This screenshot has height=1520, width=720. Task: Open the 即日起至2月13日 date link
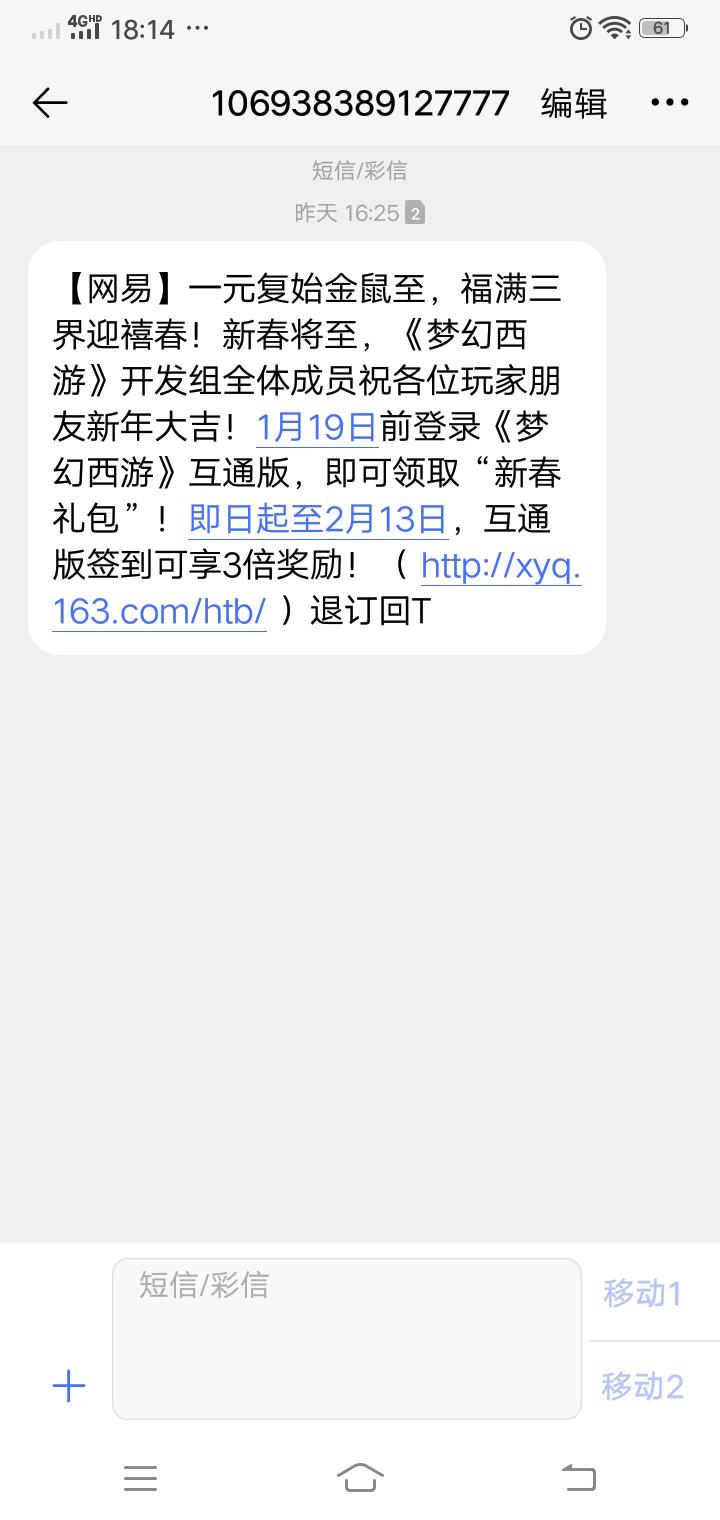317,519
